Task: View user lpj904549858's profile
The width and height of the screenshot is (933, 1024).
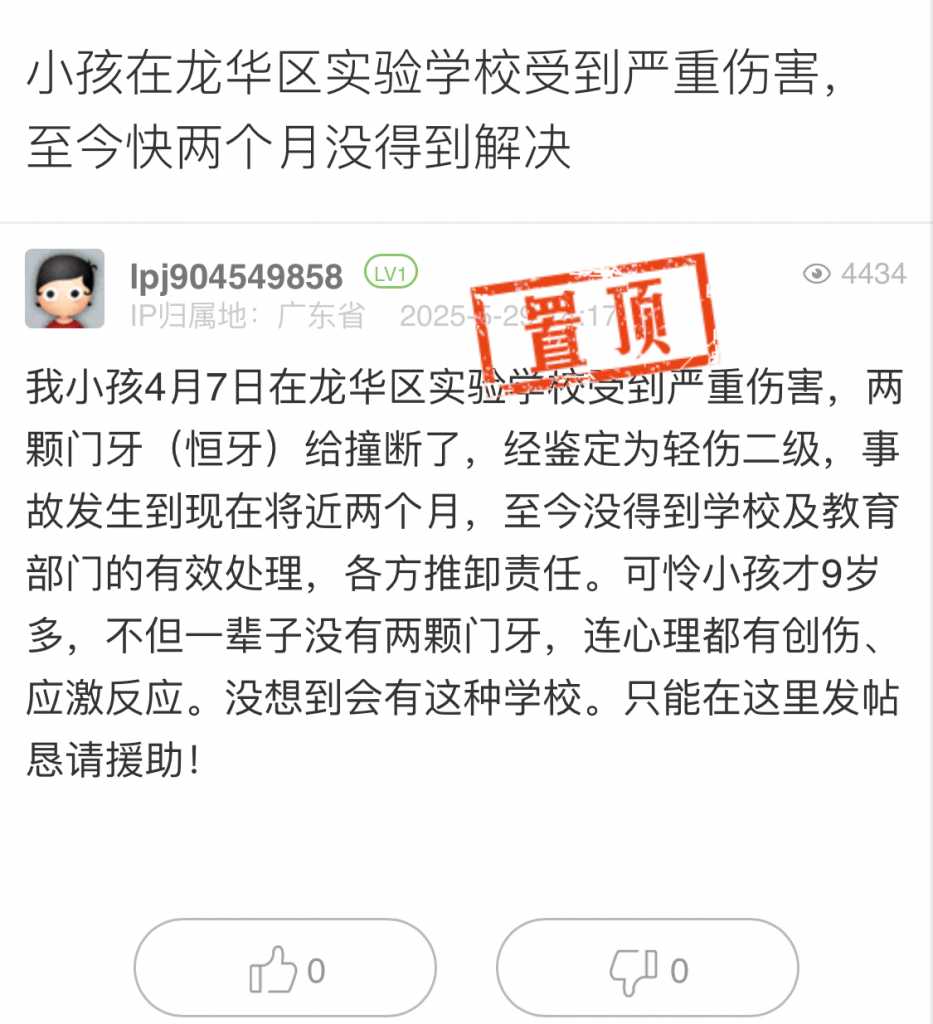Action: [236, 275]
